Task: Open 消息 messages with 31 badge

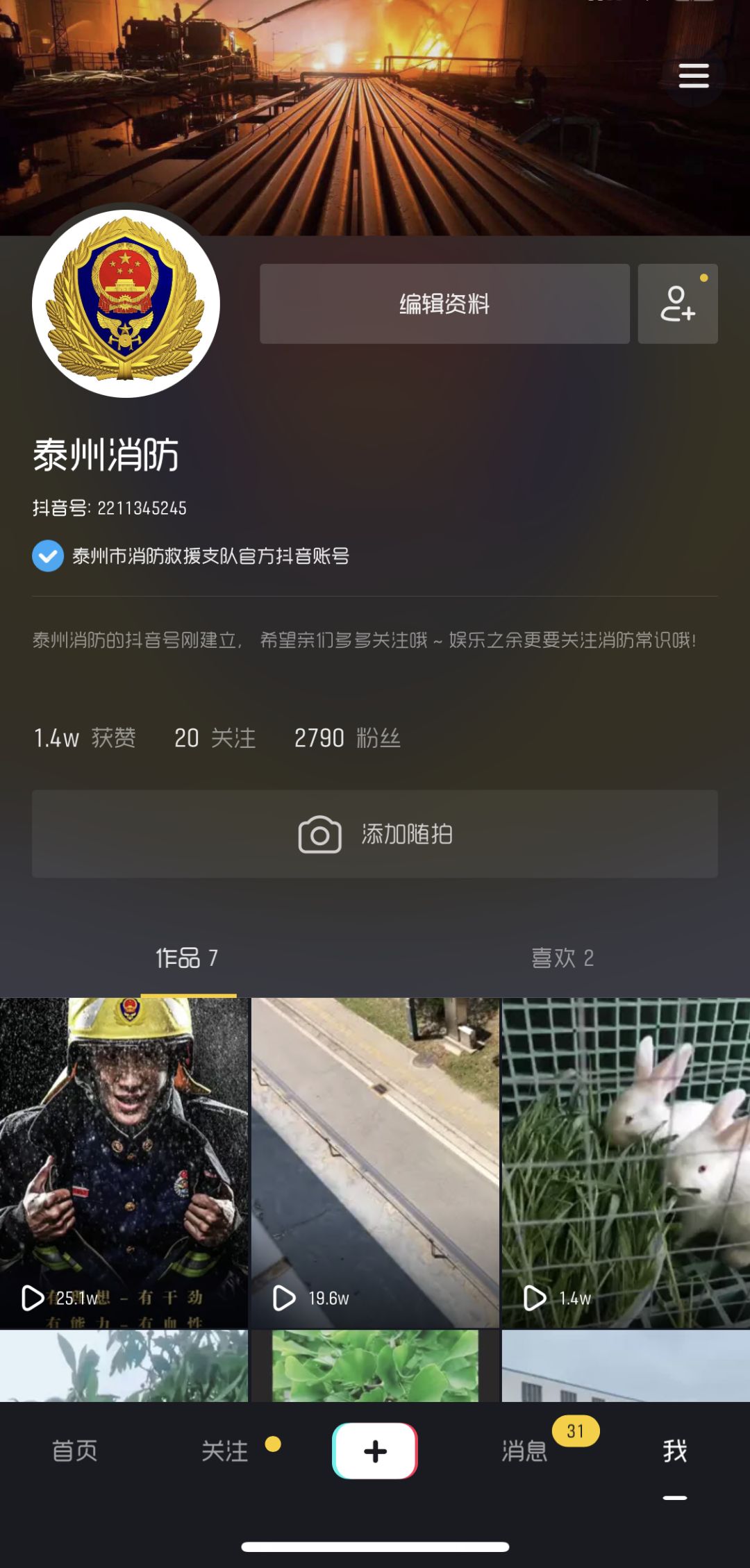Action: click(525, 1451)
